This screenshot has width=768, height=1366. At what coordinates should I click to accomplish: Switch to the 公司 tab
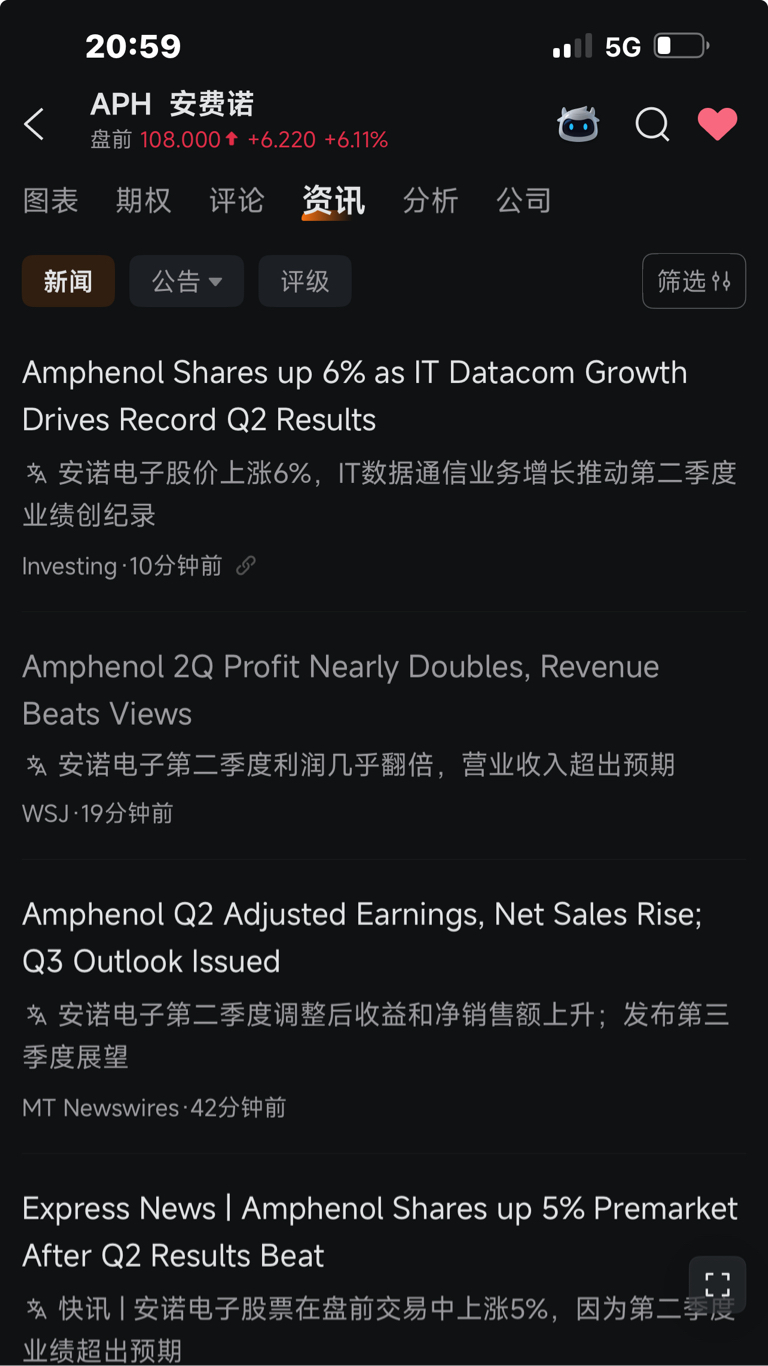point(524,200)
